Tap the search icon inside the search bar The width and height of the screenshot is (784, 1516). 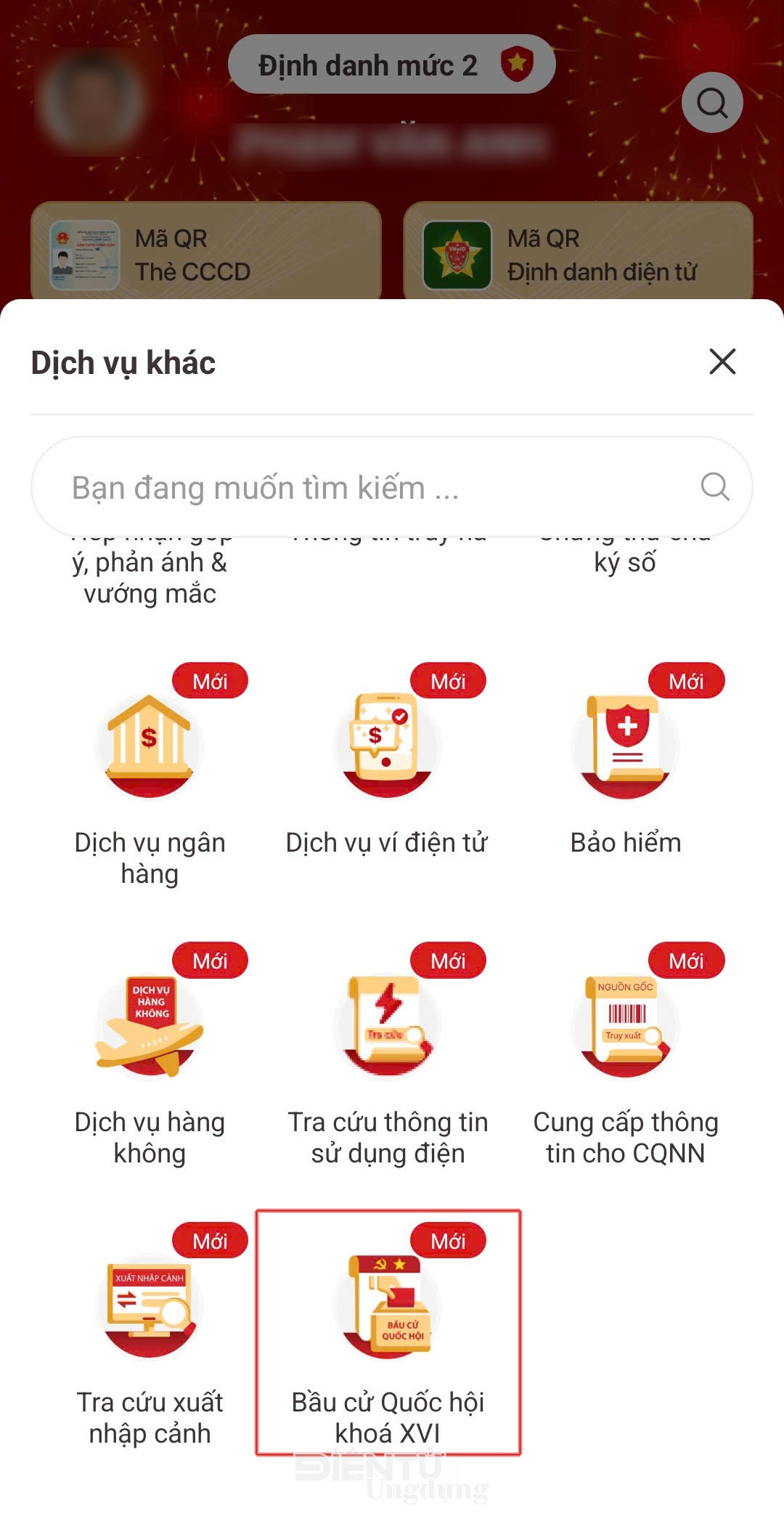coord(714,486)
